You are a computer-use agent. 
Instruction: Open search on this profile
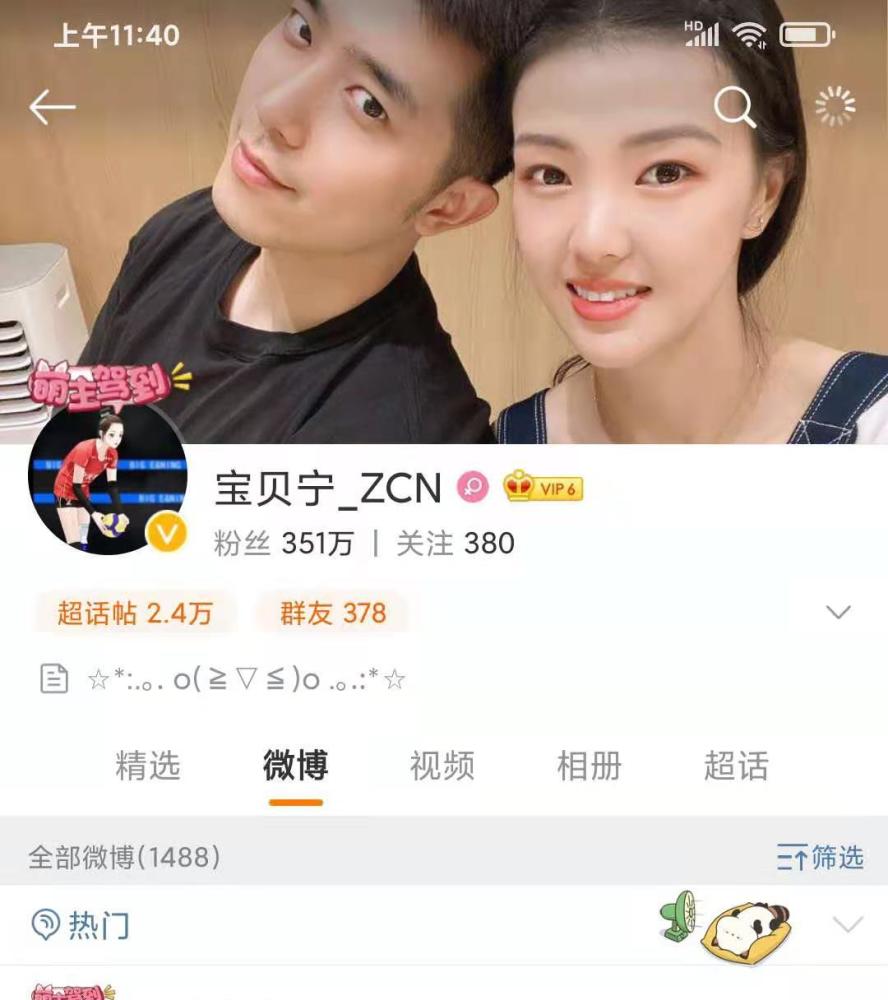pyautogui.click(x=735, y=106)
